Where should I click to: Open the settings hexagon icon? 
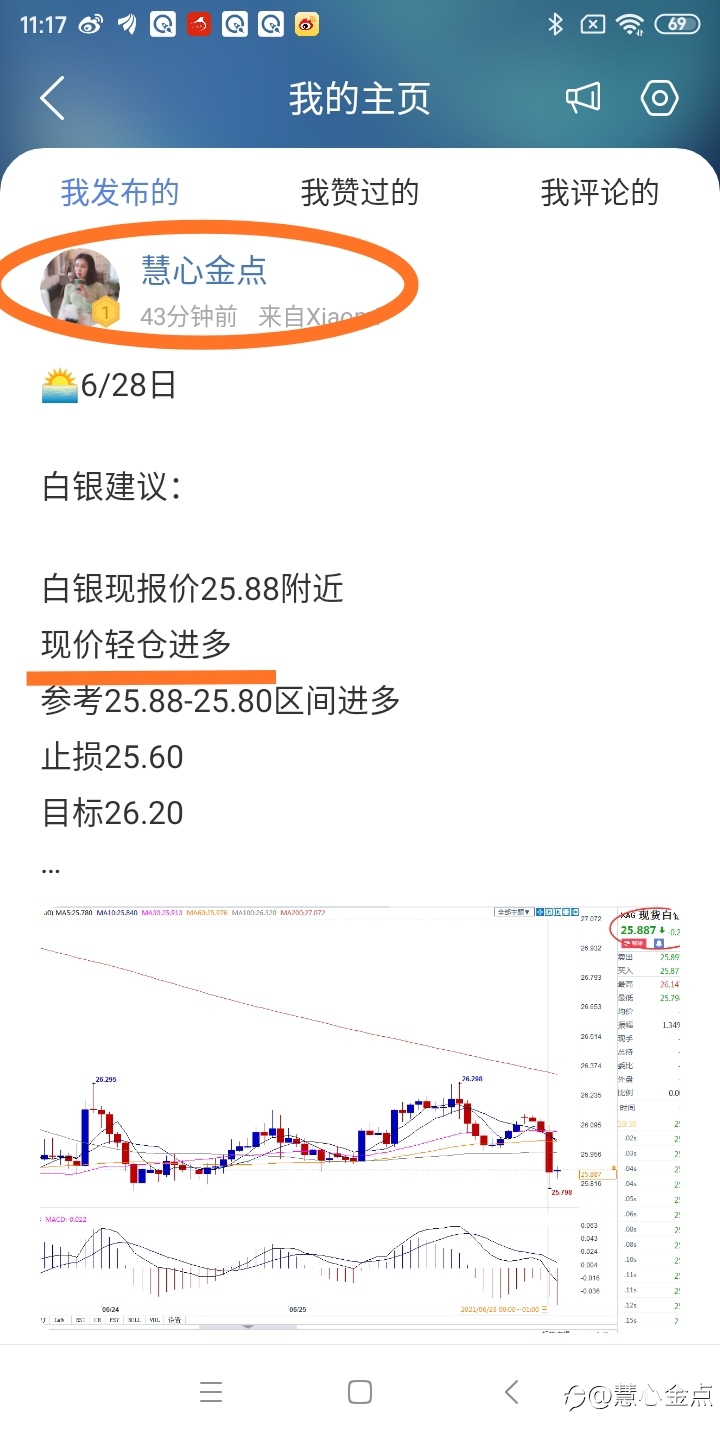pyautogui.click(x=660, y=98)
